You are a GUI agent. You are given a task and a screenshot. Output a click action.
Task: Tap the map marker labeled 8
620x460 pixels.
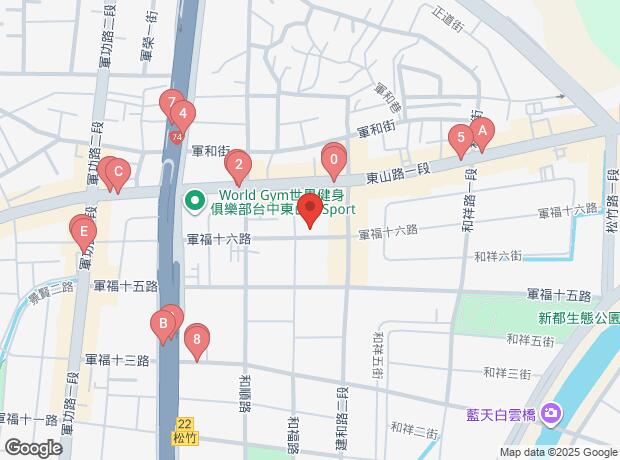[x=198, y=340]
